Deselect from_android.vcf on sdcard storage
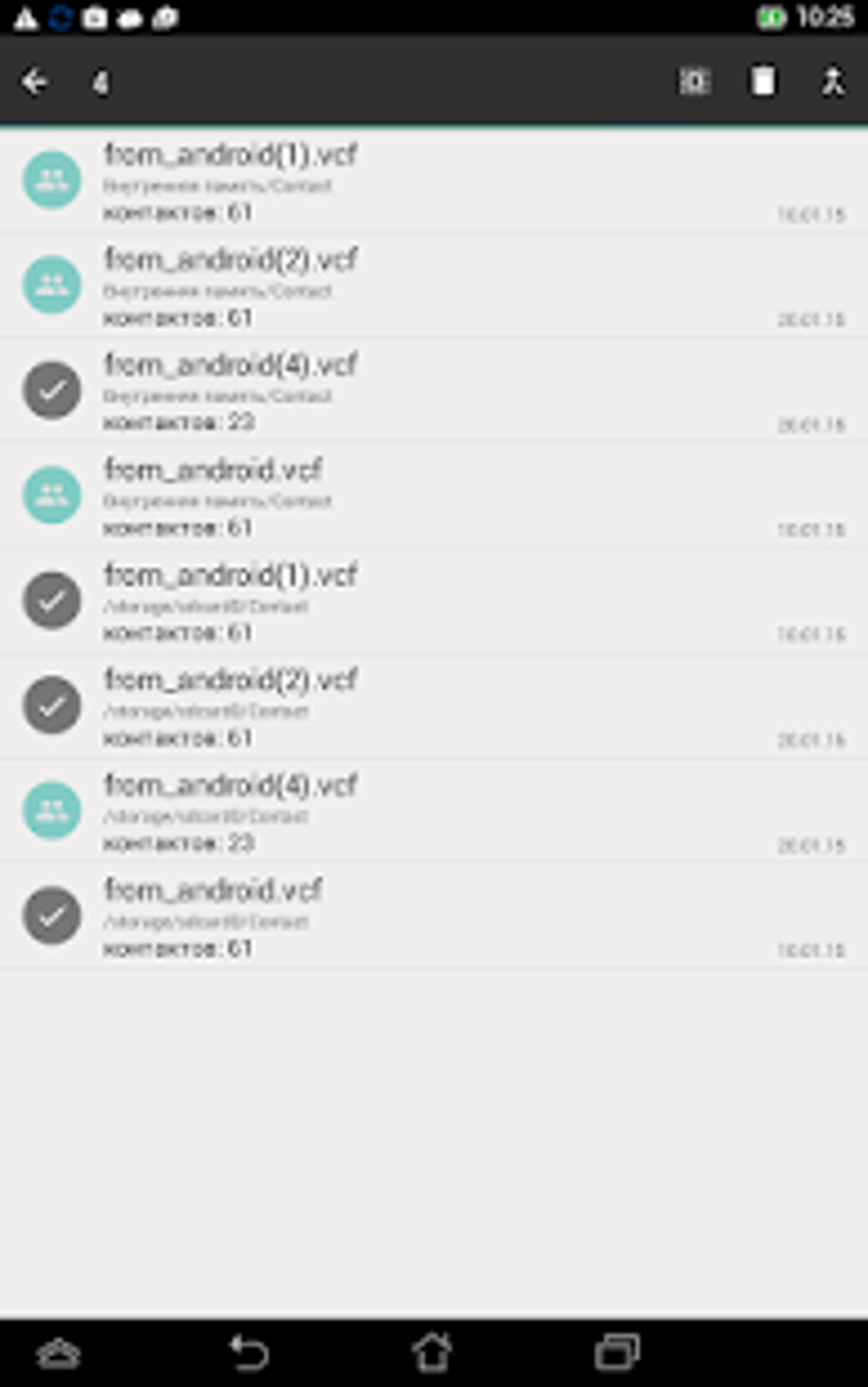The width and height of the screenshot is (868, 1387). (x=52, y=916)
